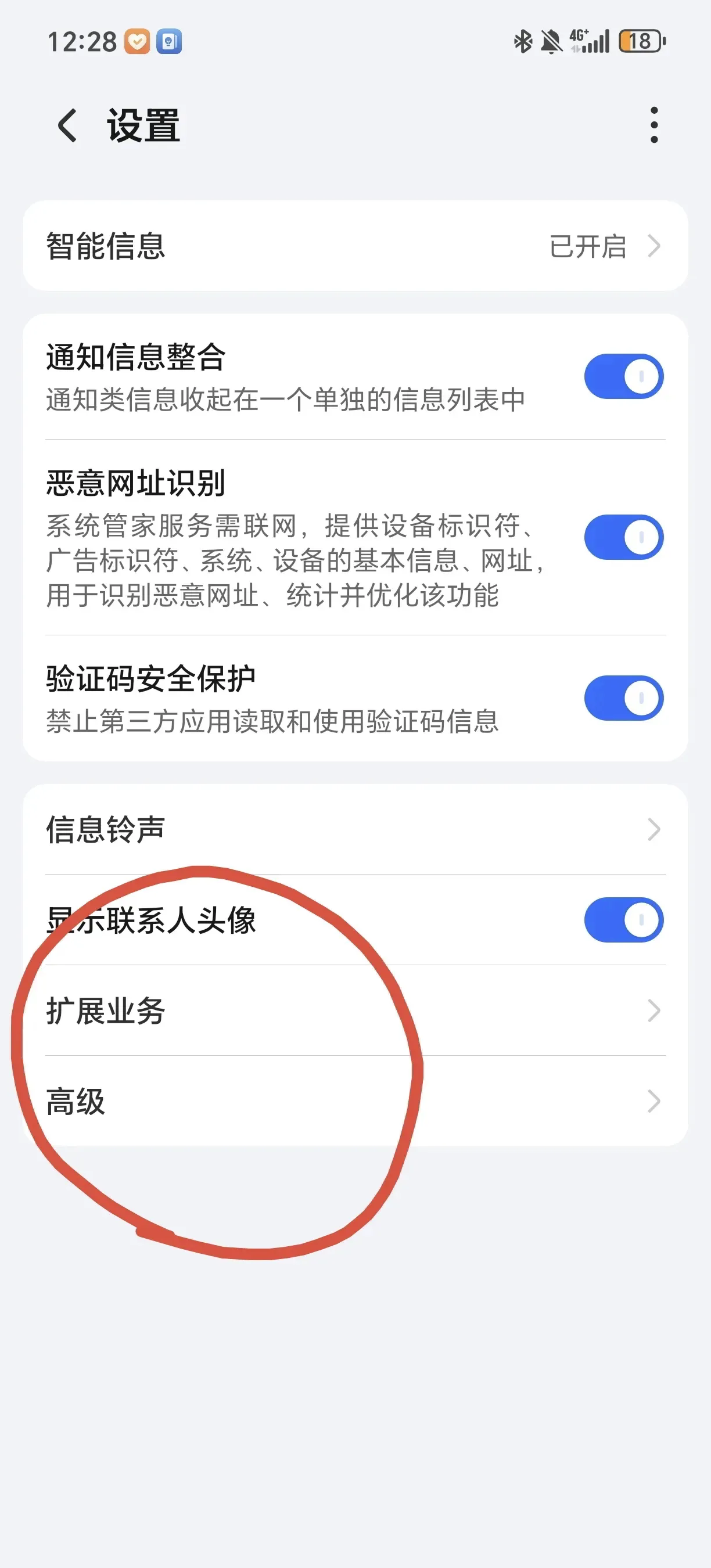Image resolution: width=711 pixels, height=1568 pixels.
Task: Toggle off 显示联系人头像
Action: point(622,920)
